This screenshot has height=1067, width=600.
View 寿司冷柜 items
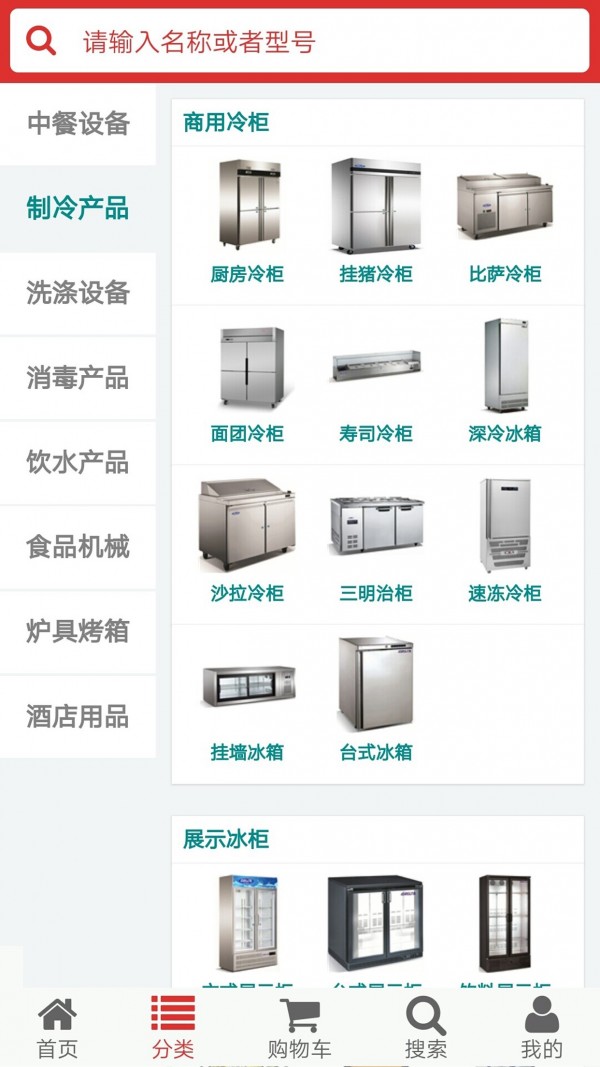click(376, 382)
